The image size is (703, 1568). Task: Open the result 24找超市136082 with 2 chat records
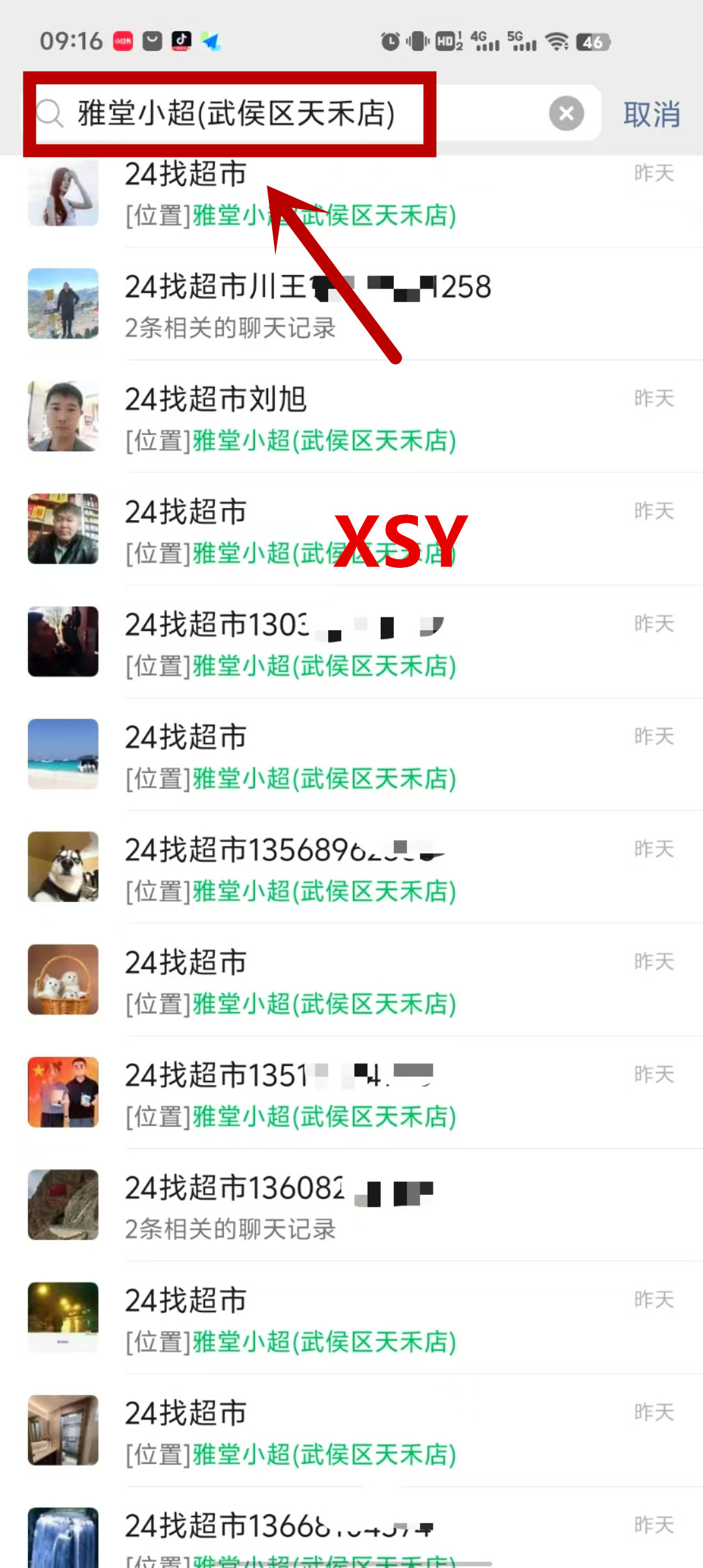pos(365,1207)
